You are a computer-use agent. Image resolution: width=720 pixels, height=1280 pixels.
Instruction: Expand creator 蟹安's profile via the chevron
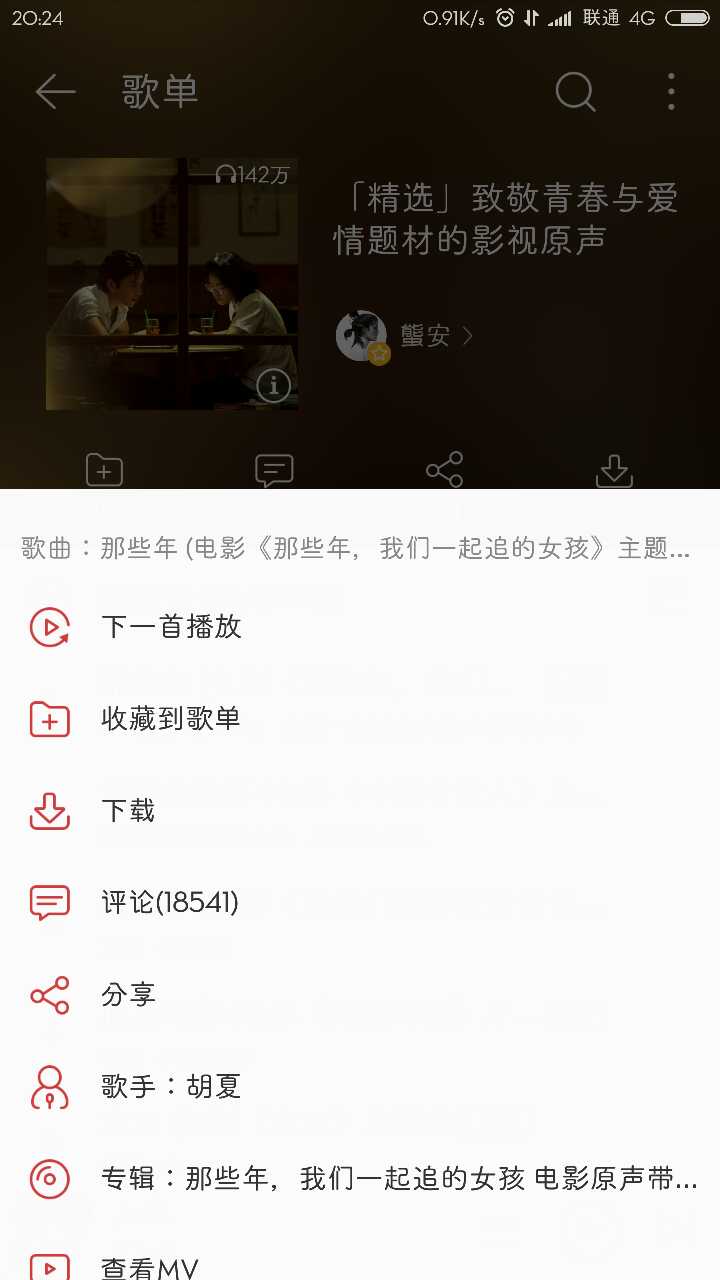coord(466,336)
